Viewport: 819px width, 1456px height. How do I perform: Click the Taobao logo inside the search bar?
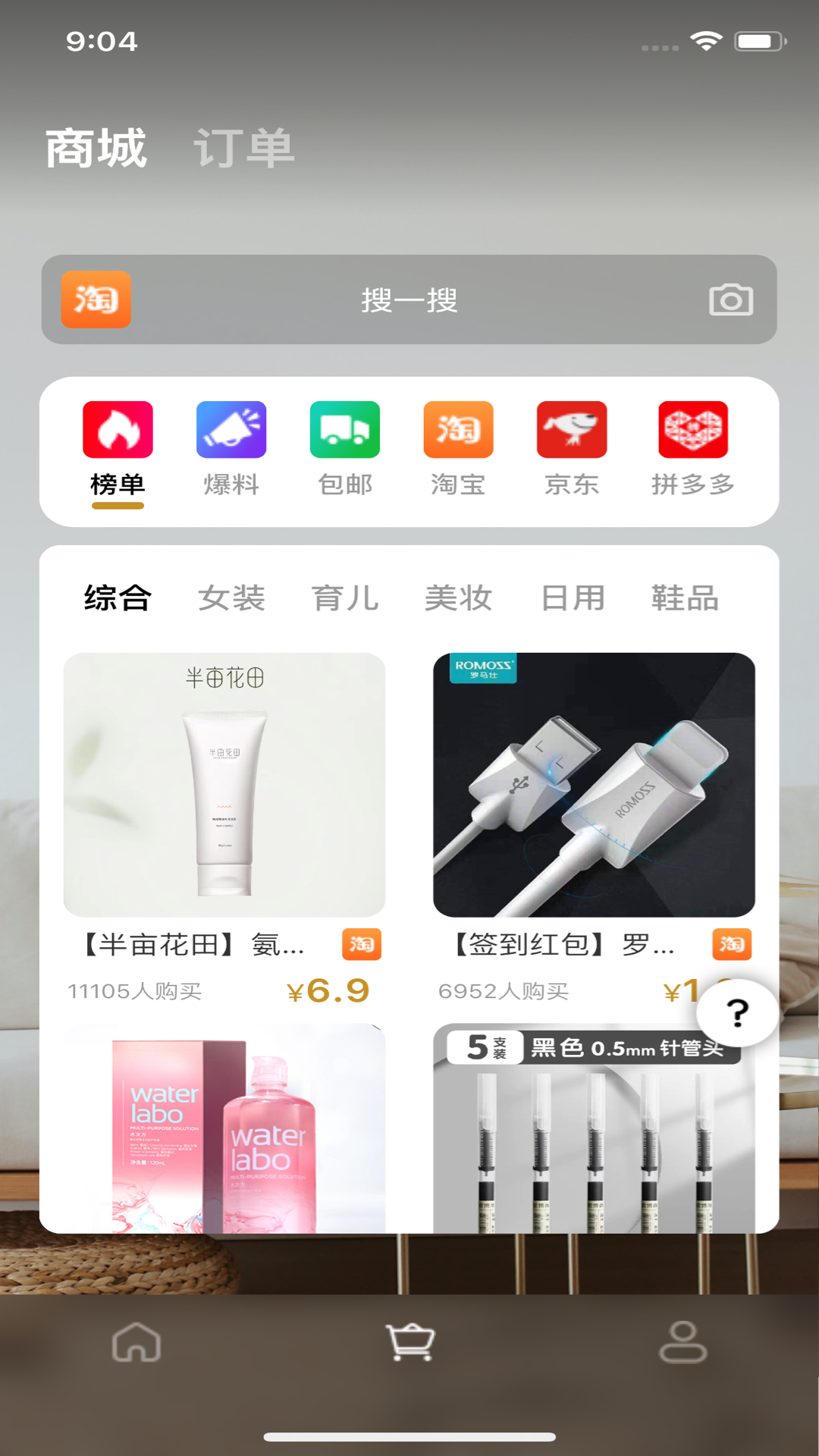pyautogui.click(x=96, y=300)
